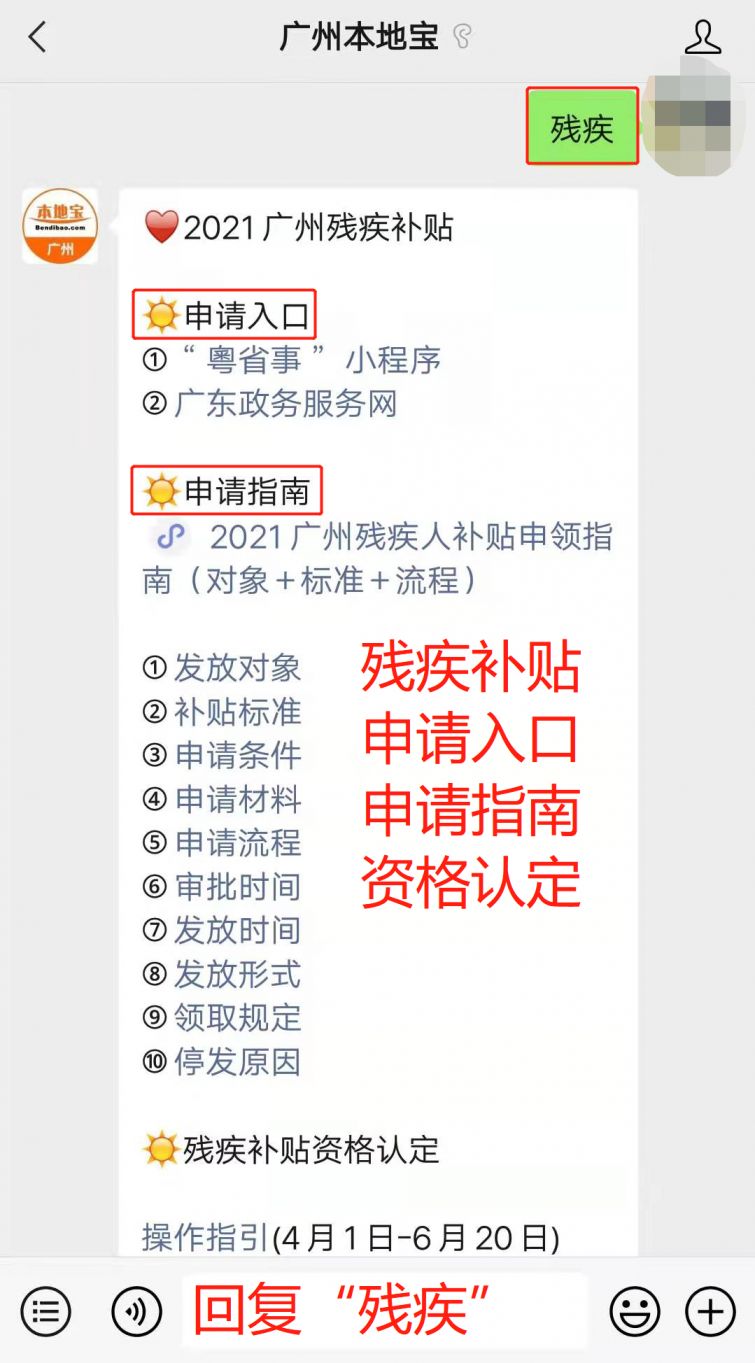Open the 发放对象 link
This screenshot has width=755, height=1363.
[237, 667]
